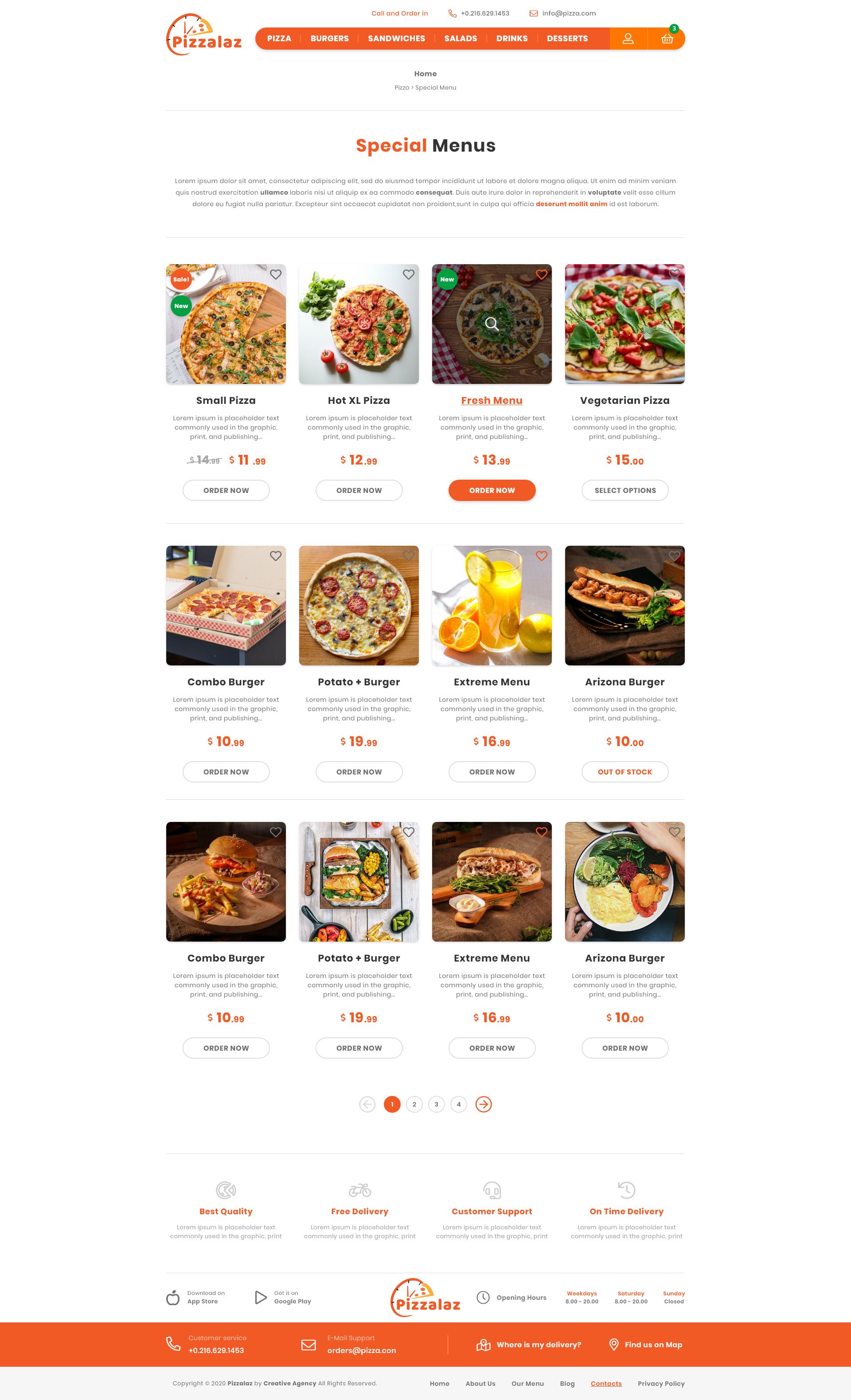Select options for Vegetarian Pizza

click(625, 490)
